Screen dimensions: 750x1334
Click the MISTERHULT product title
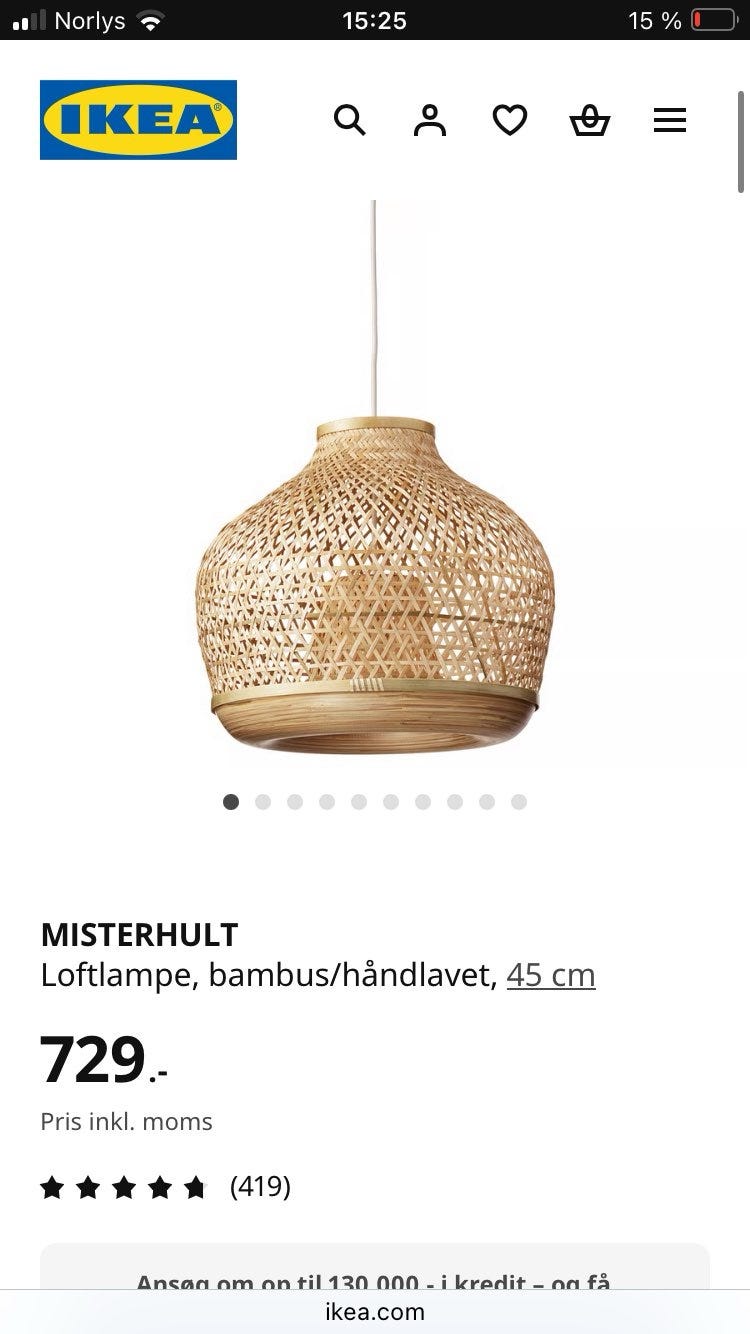(138, 935)
